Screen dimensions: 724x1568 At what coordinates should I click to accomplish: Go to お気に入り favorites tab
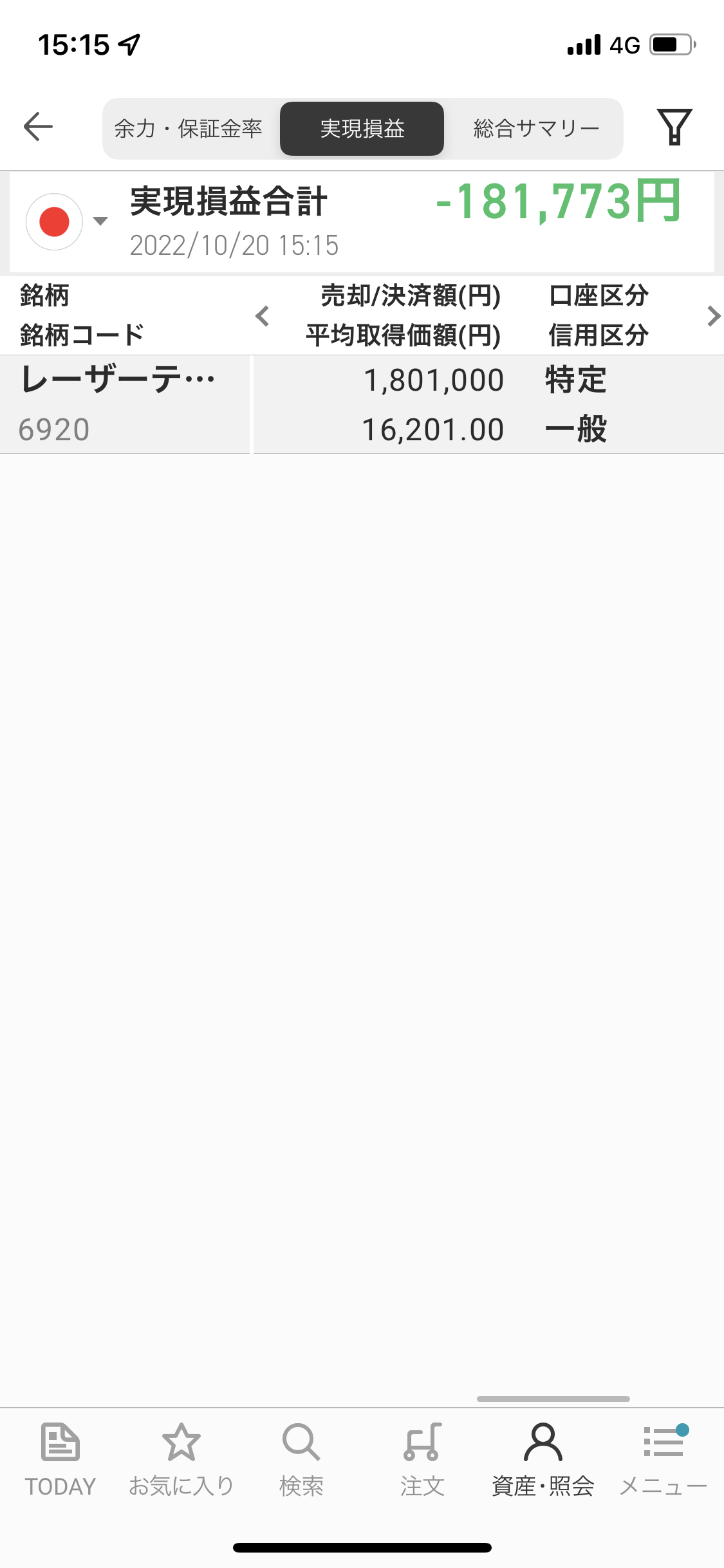tap(181, 1459)
